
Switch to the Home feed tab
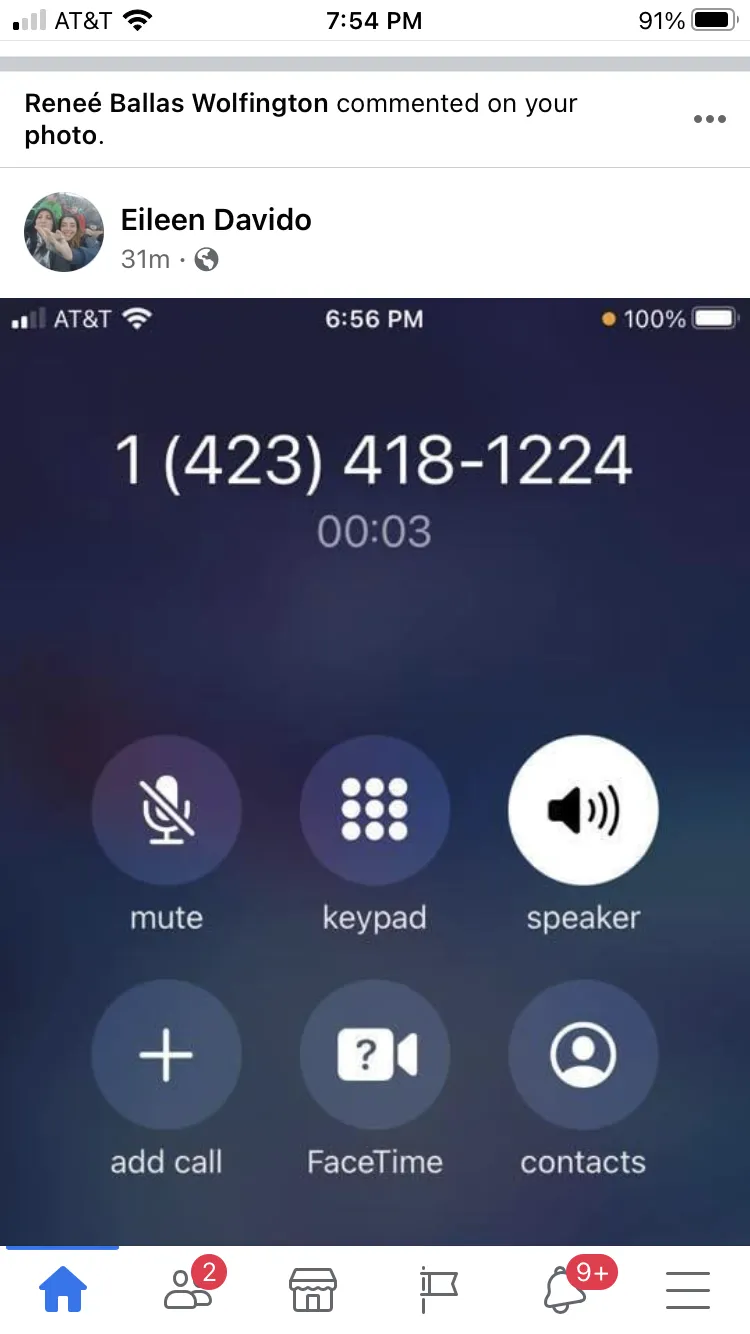[63, 1290]
